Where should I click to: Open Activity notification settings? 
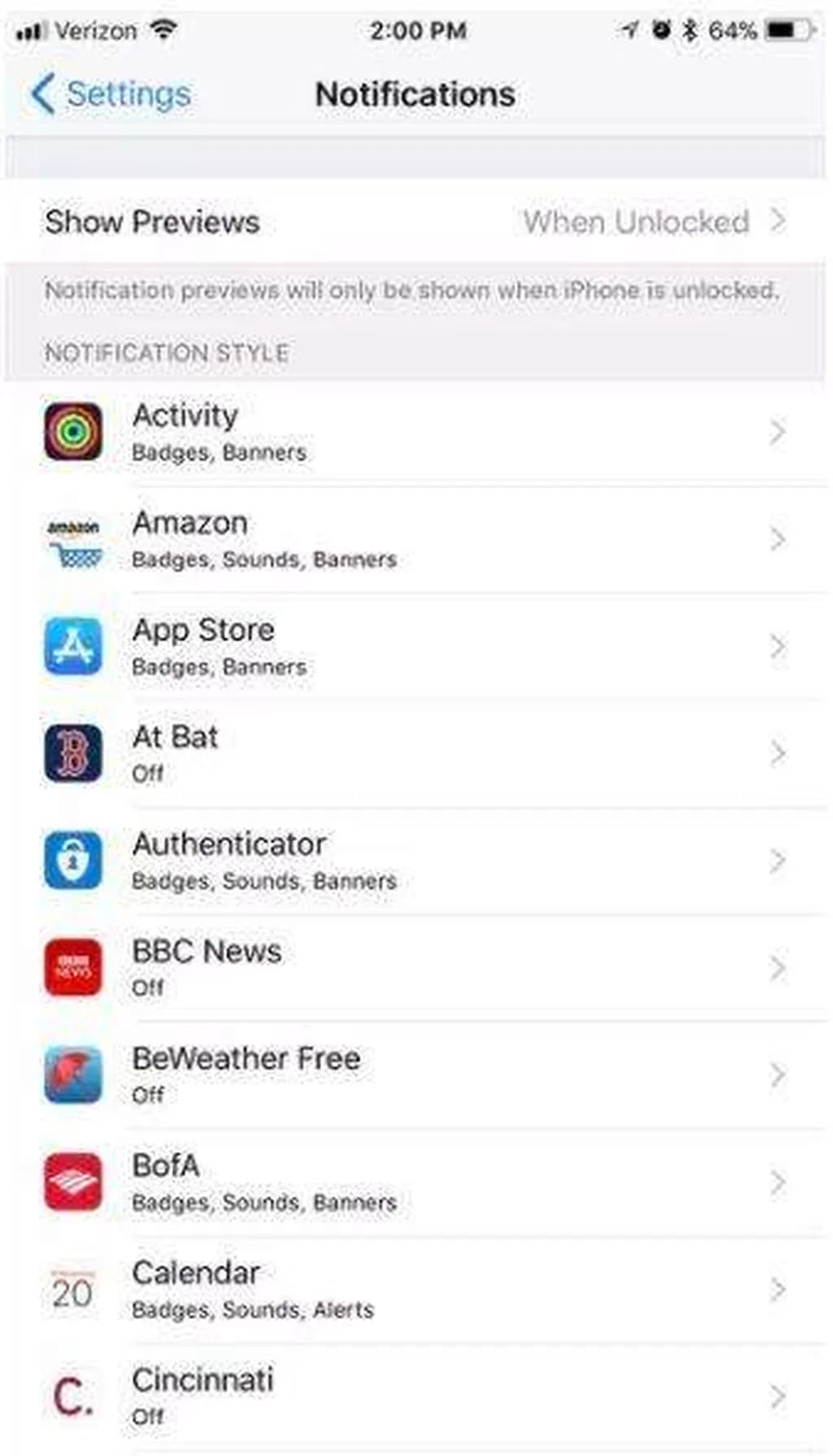(415, 432)
